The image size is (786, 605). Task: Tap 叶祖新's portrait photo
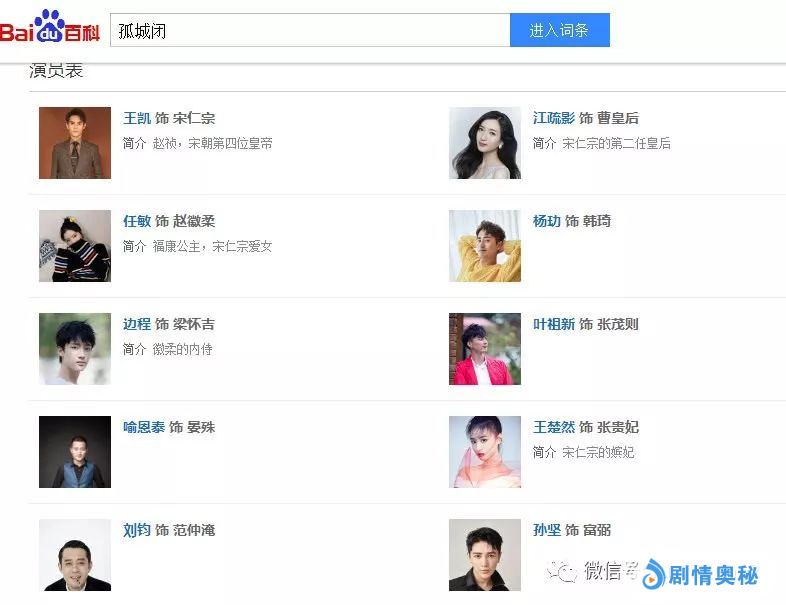(485, 349)
